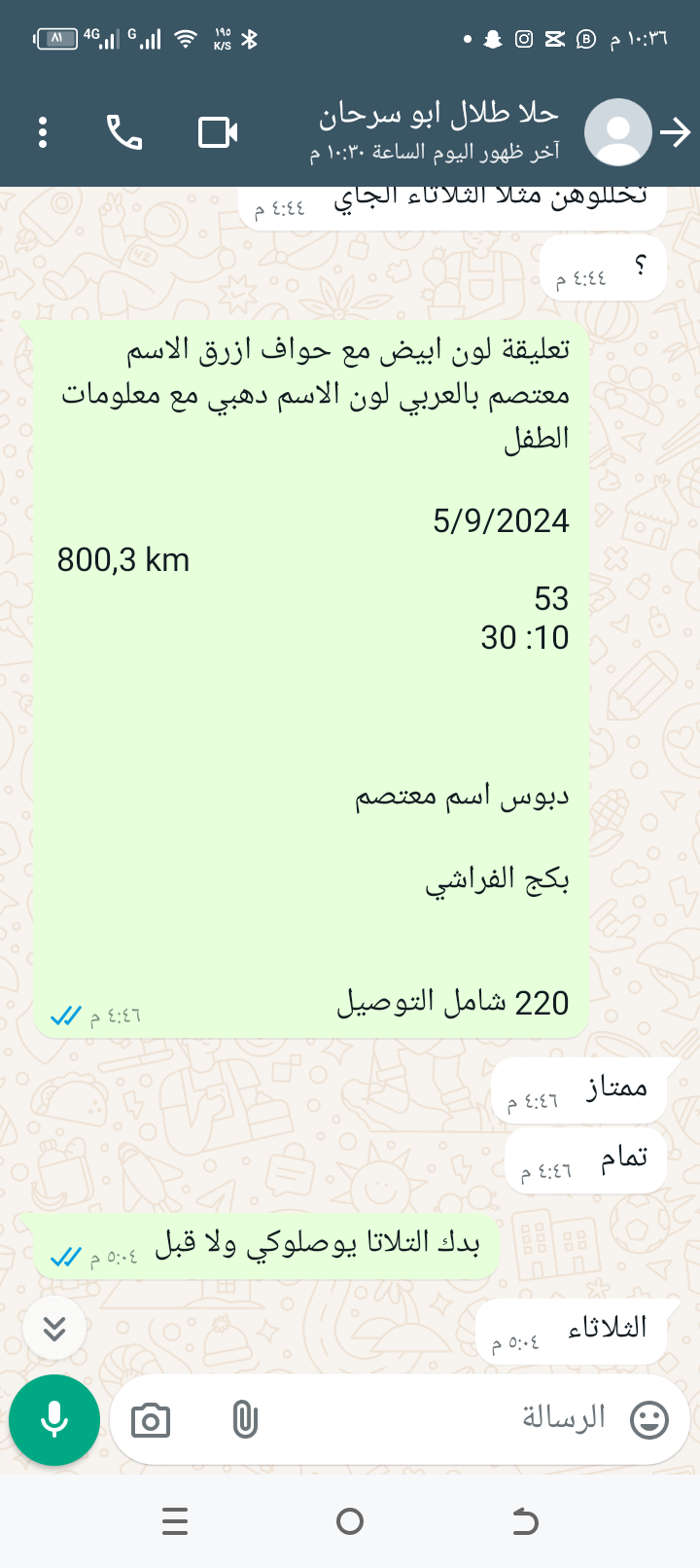Open the camera from the message bar
The width and height of the screenshot is (700, 1568).
(150, 1421)
